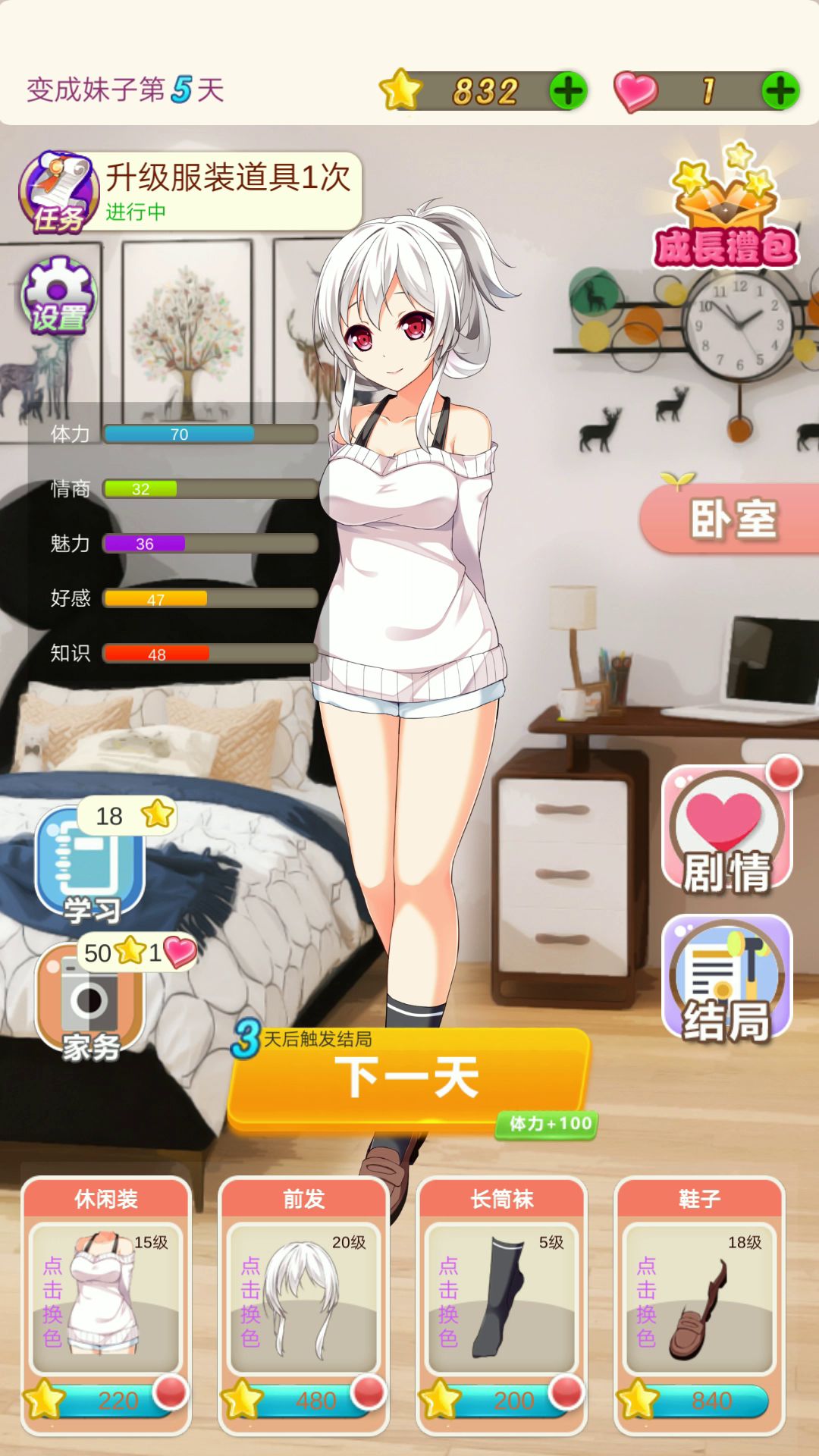Viewport: 819px width, 1456px height.
Task: Open the 剧情 story screen
Action: (726, 830)
